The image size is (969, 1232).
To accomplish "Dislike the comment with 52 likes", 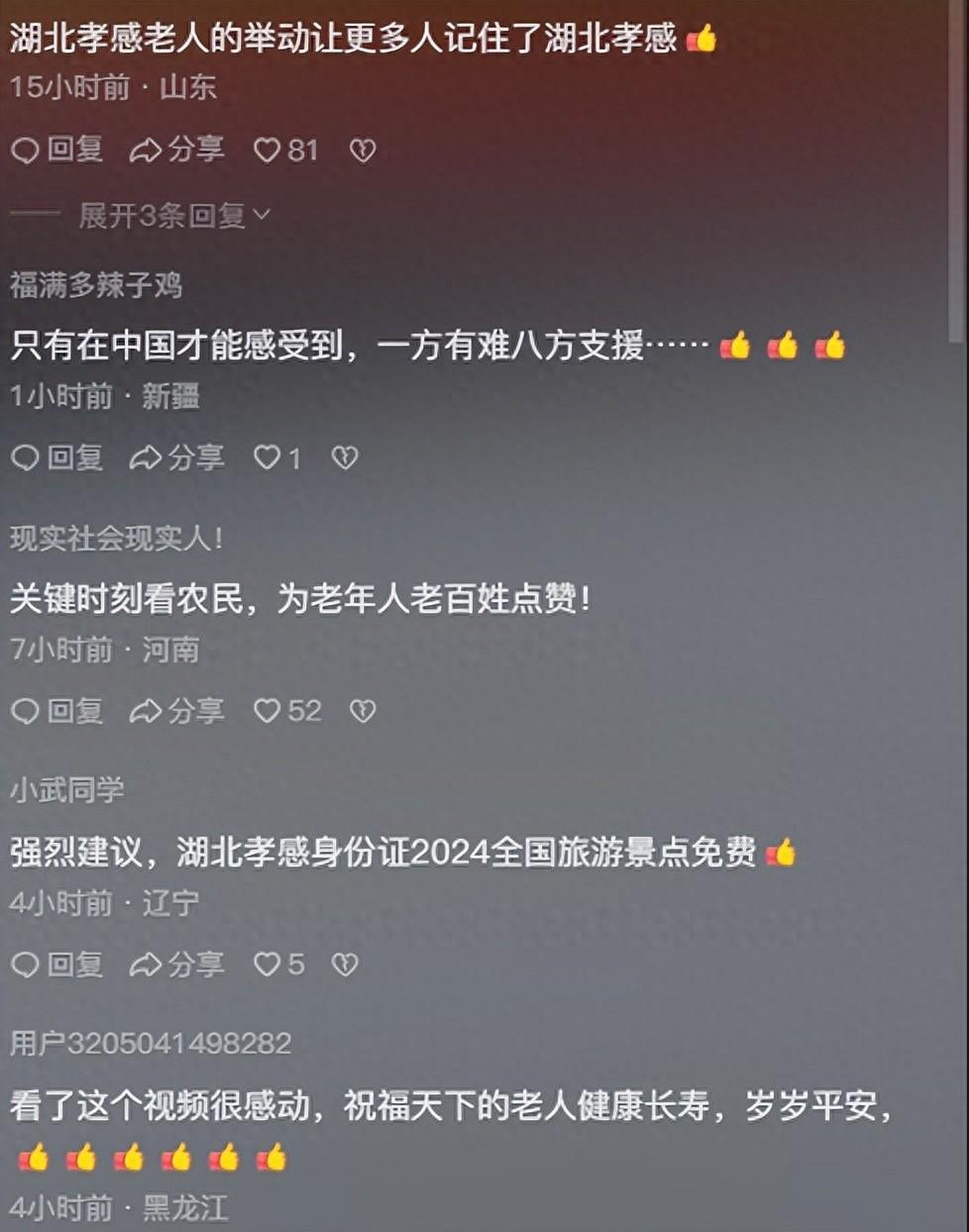I will click(363, 711).
